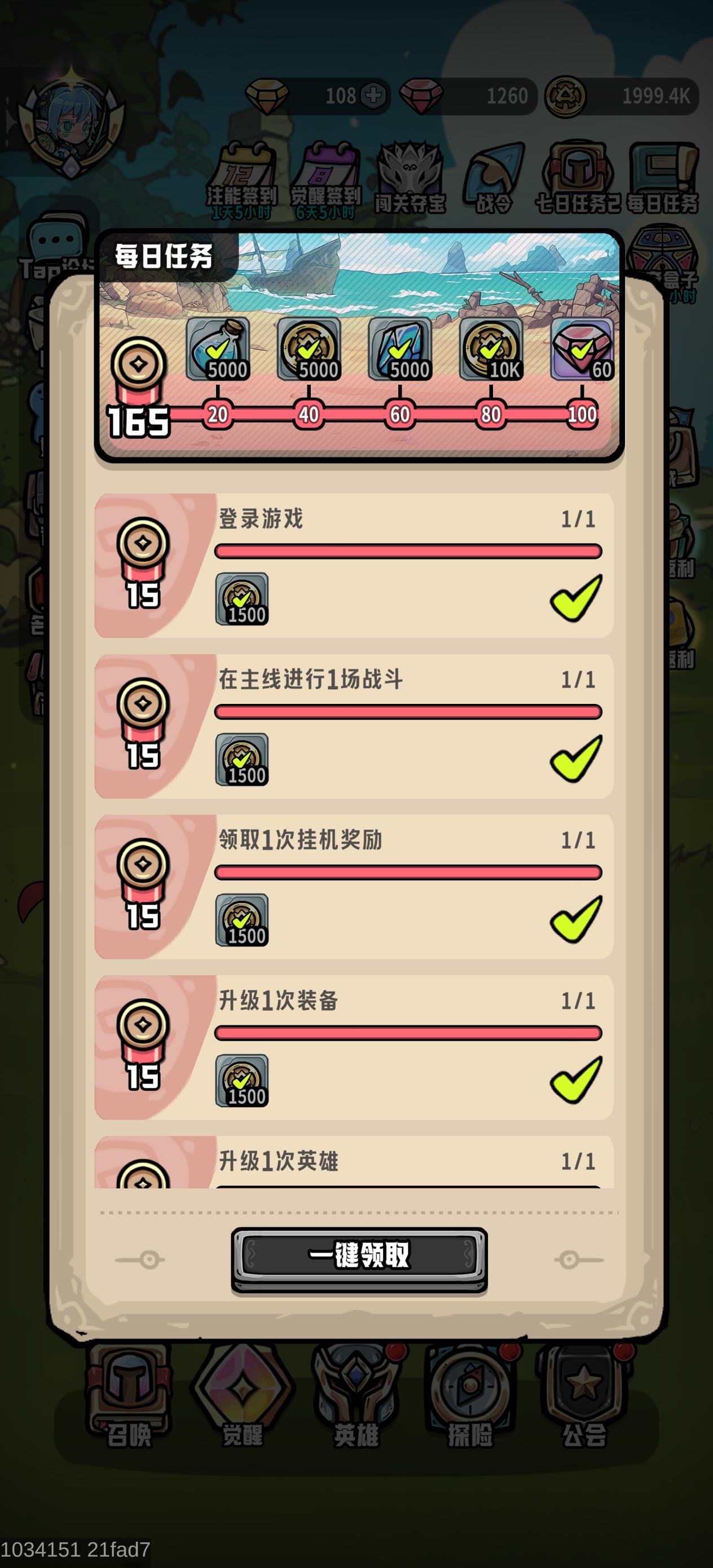Open the 觉醒签到 sign-in event
Screen dimensions: 713x1568
[x=329, y=177]
